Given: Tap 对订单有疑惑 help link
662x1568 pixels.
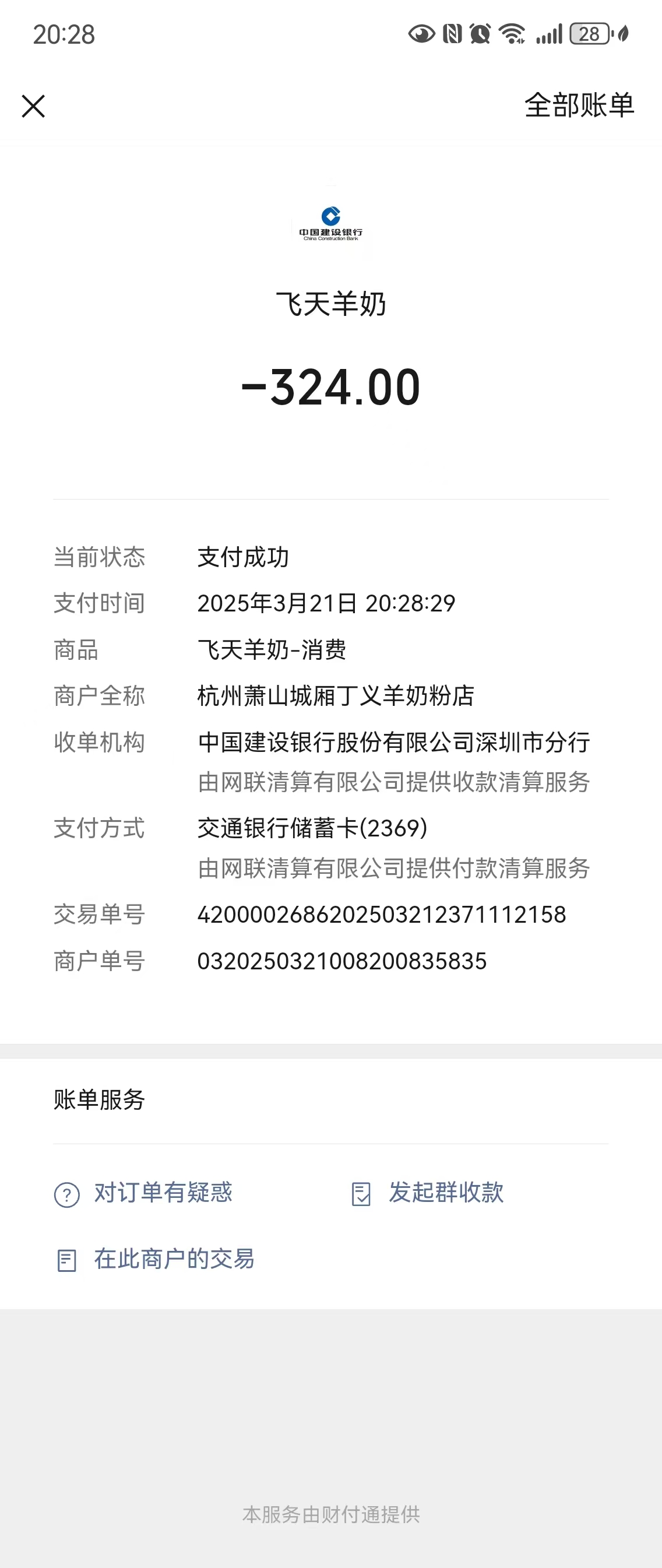Looking at the screenshot, I should 163,1193.
